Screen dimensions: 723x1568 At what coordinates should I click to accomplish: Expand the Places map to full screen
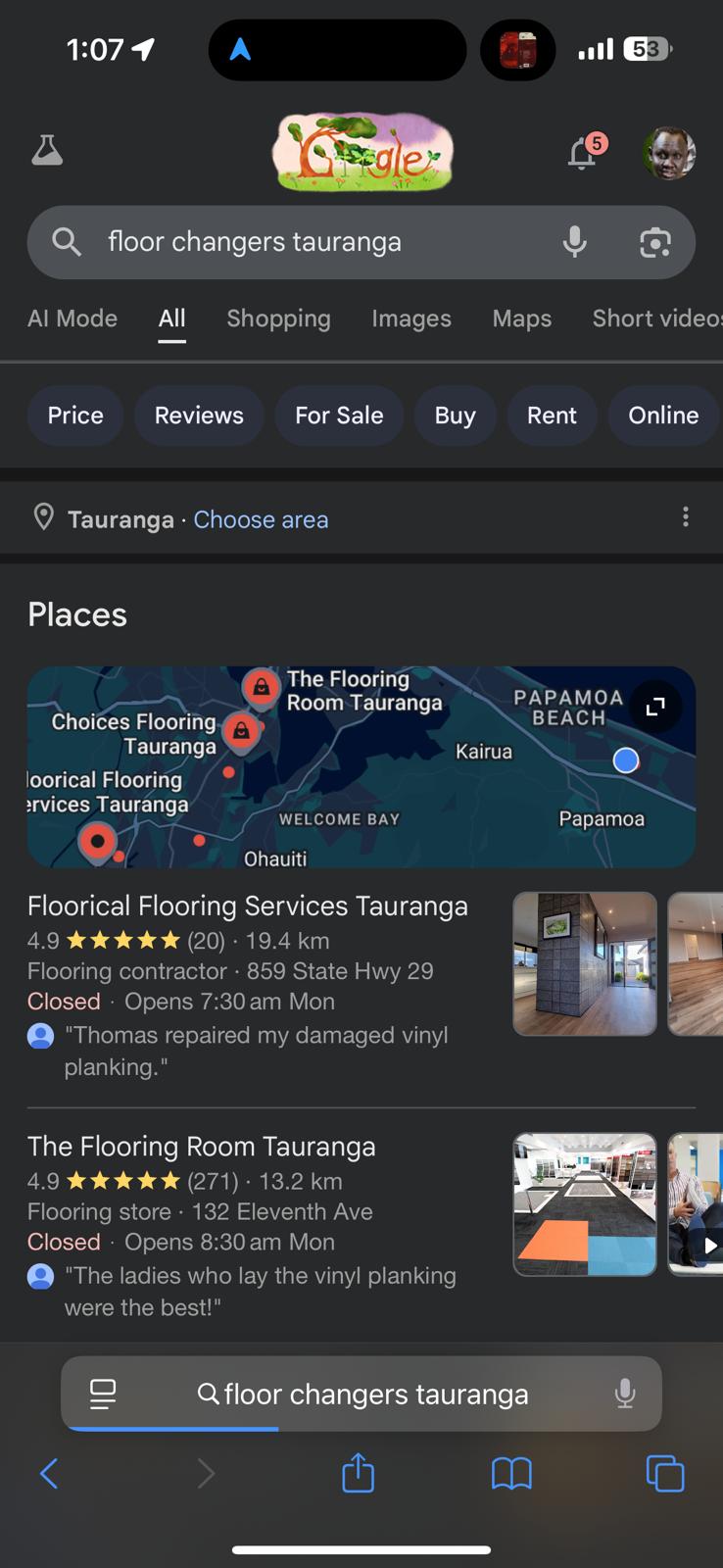click(x=655, y=706)
